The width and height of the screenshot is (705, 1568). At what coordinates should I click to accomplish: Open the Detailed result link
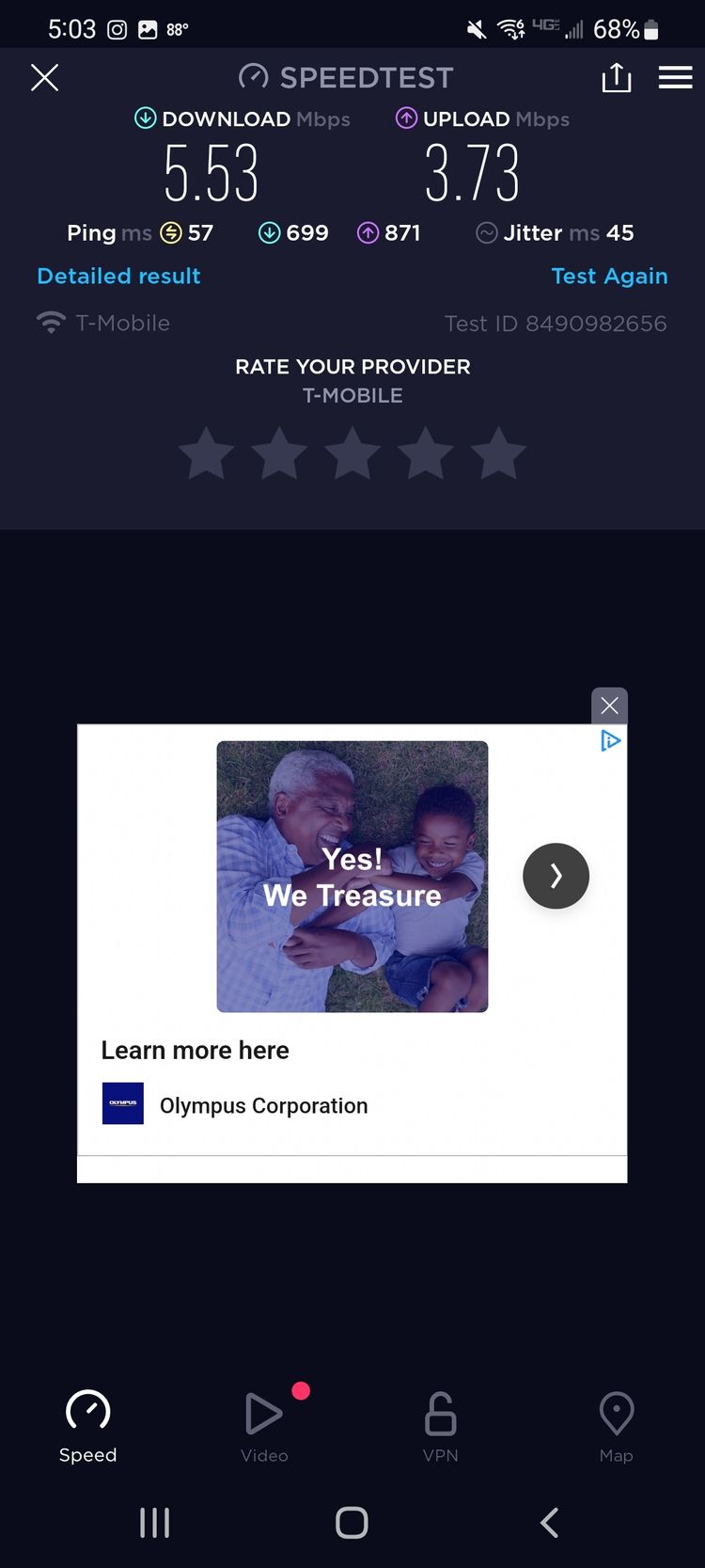point(118,276)
